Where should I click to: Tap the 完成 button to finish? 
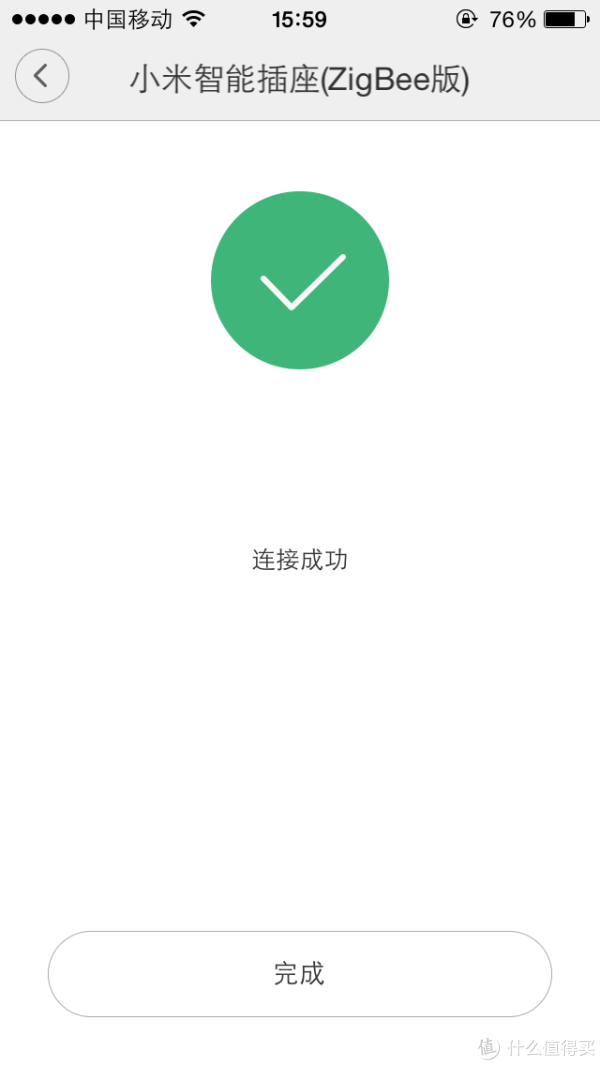pyautogui.click(x=300, y=973)
